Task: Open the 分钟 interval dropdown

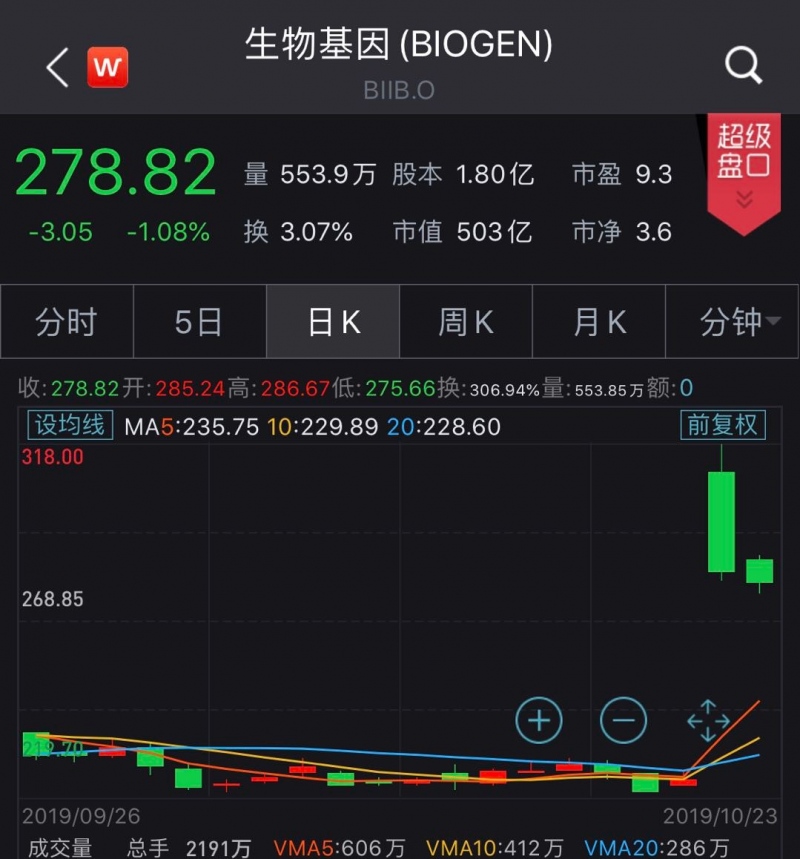Action: [x=739, y=322]
